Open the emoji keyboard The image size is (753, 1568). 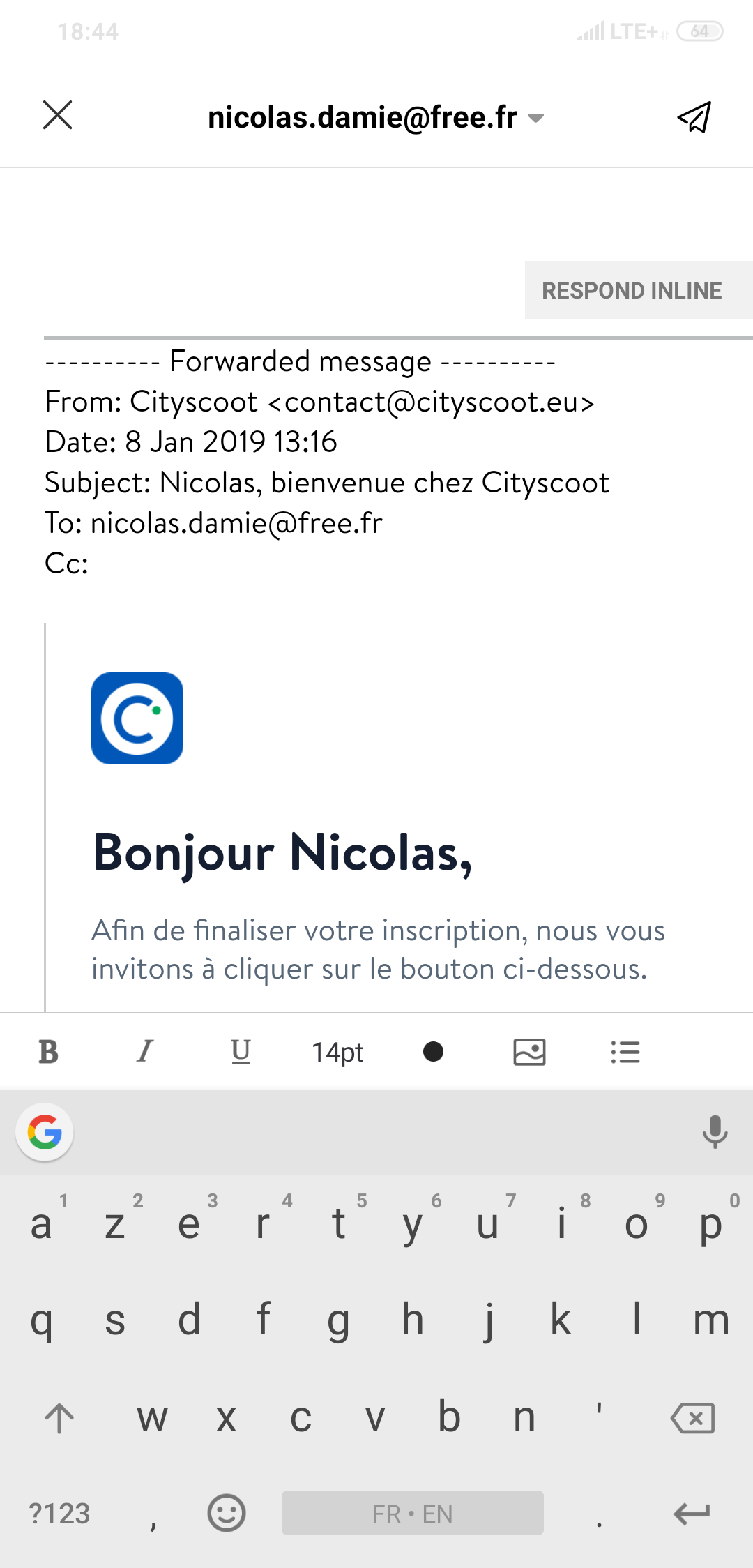point(227,1514)
